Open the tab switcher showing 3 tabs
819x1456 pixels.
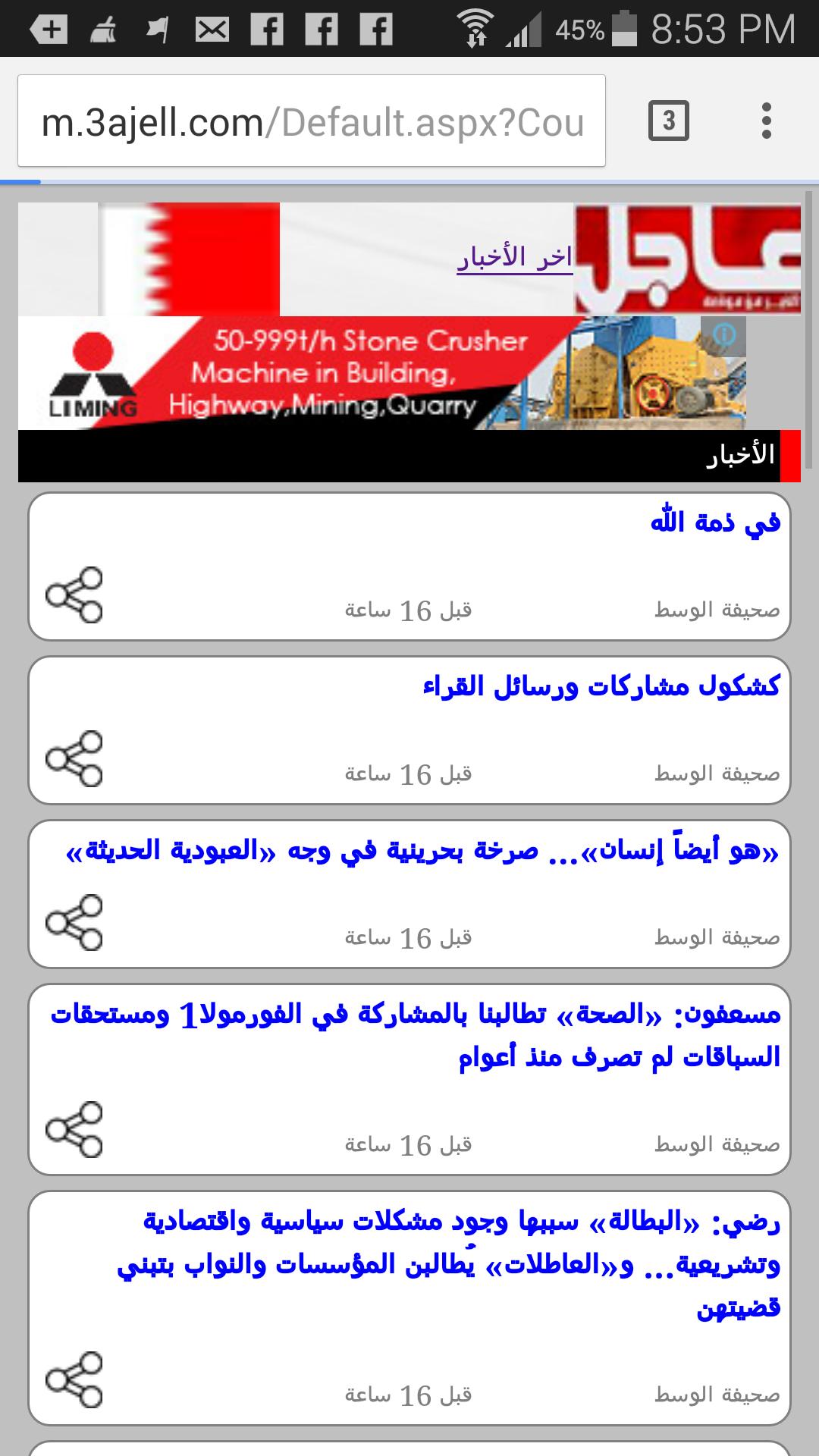pos(668,119)
